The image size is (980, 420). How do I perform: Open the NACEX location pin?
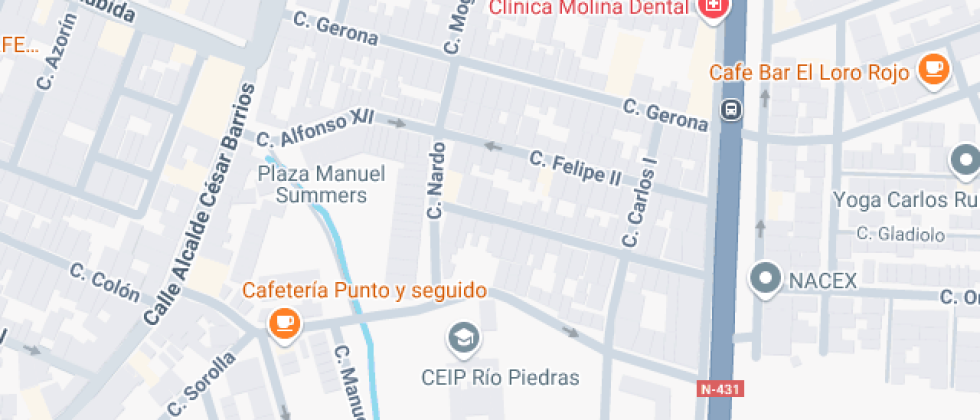click(766, 279)
